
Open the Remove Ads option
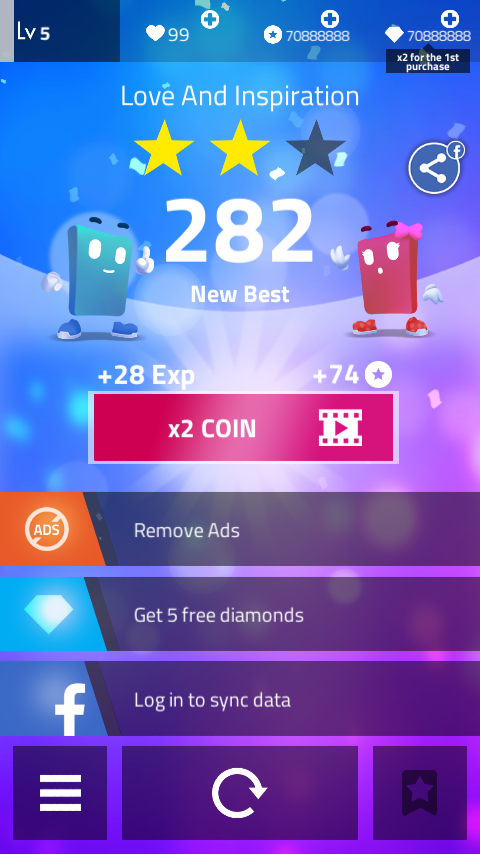240,529
